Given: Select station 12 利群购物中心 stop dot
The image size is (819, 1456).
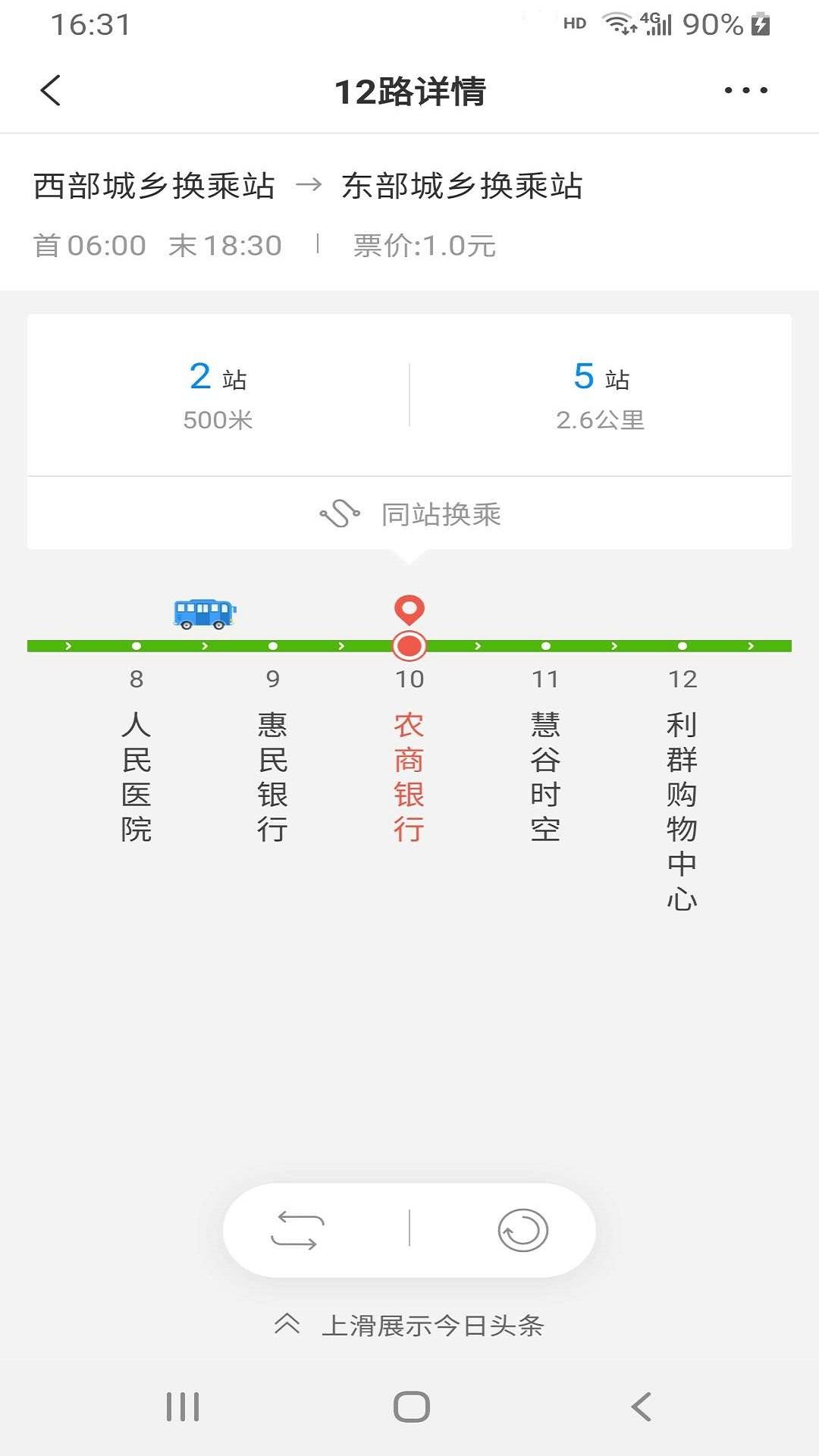Looking at the screenshot, I should coord(682,647).
